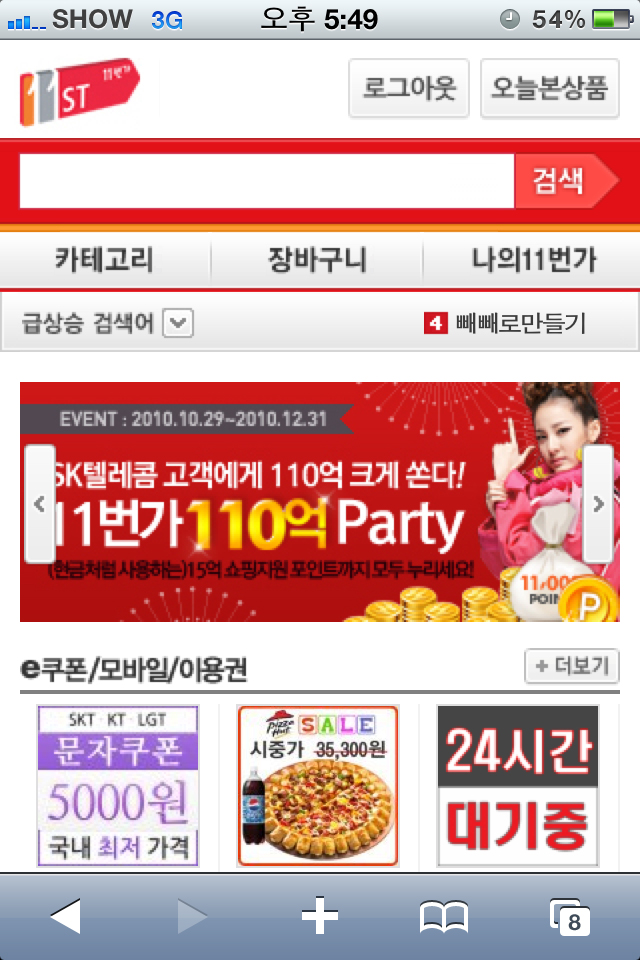Open the 문자쿠폰 5000원 tile
Screen dimensions: 640x960
pos(118,785)
